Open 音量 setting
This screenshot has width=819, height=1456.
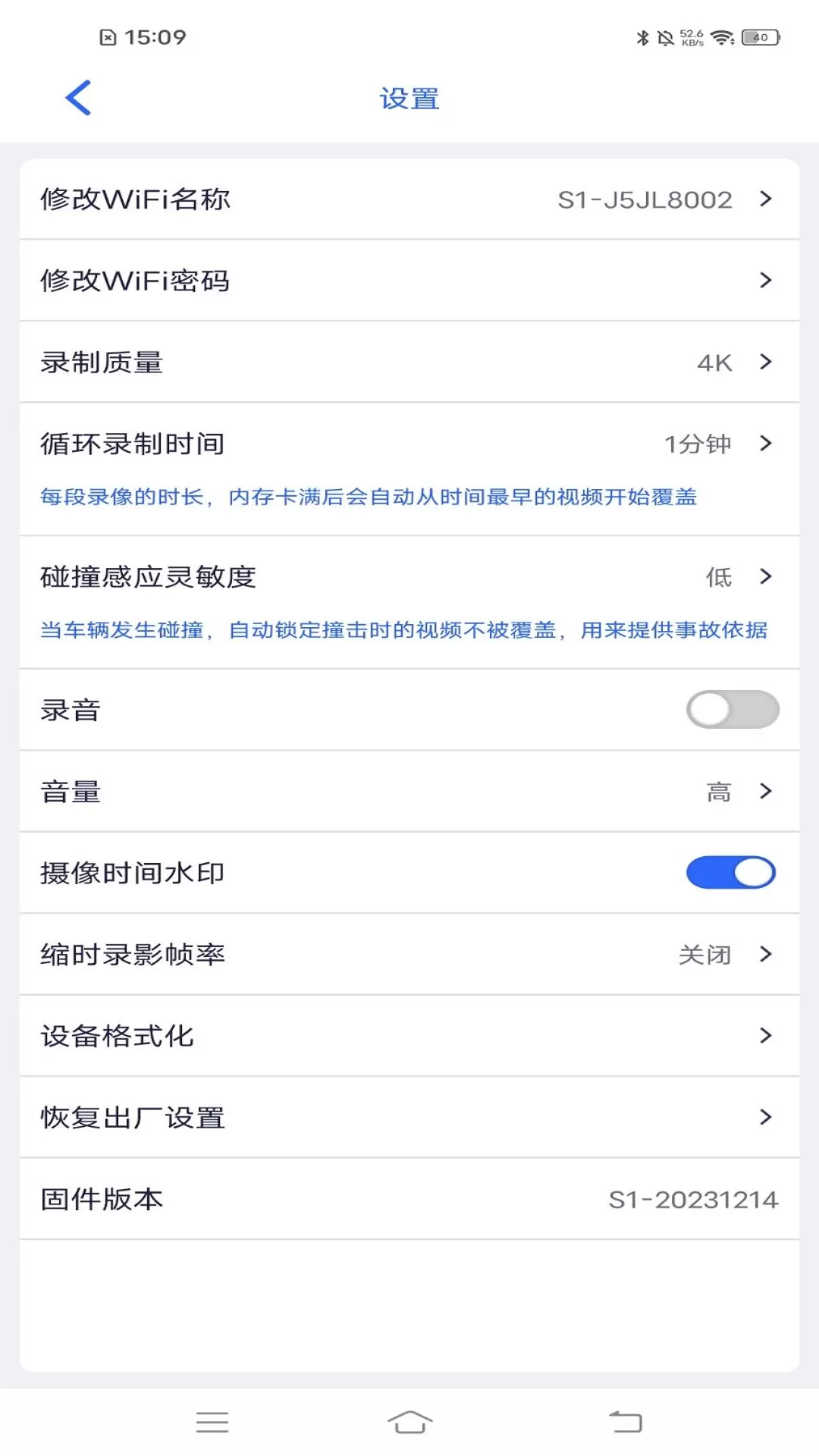coord(409,792)
